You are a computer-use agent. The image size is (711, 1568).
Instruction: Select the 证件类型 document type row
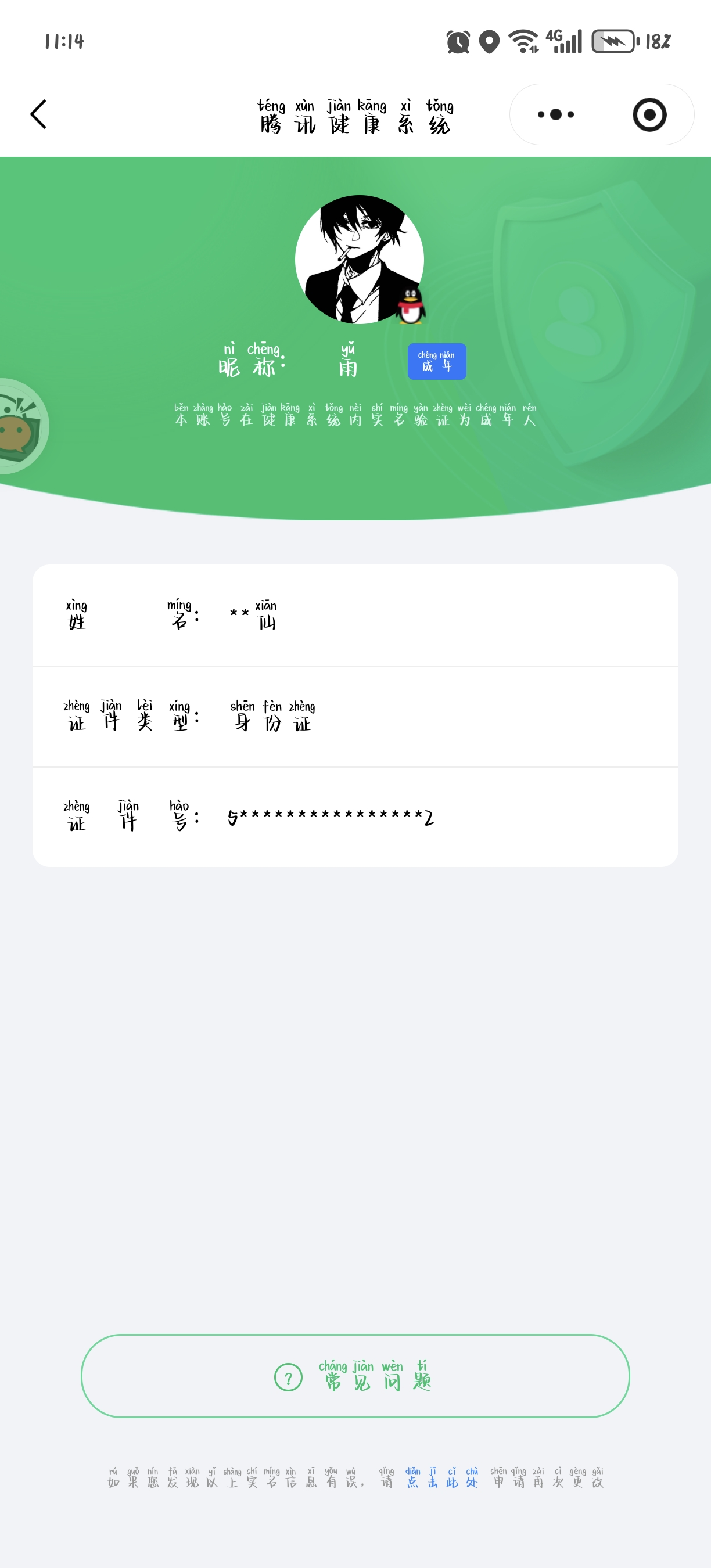click(355, 717)
